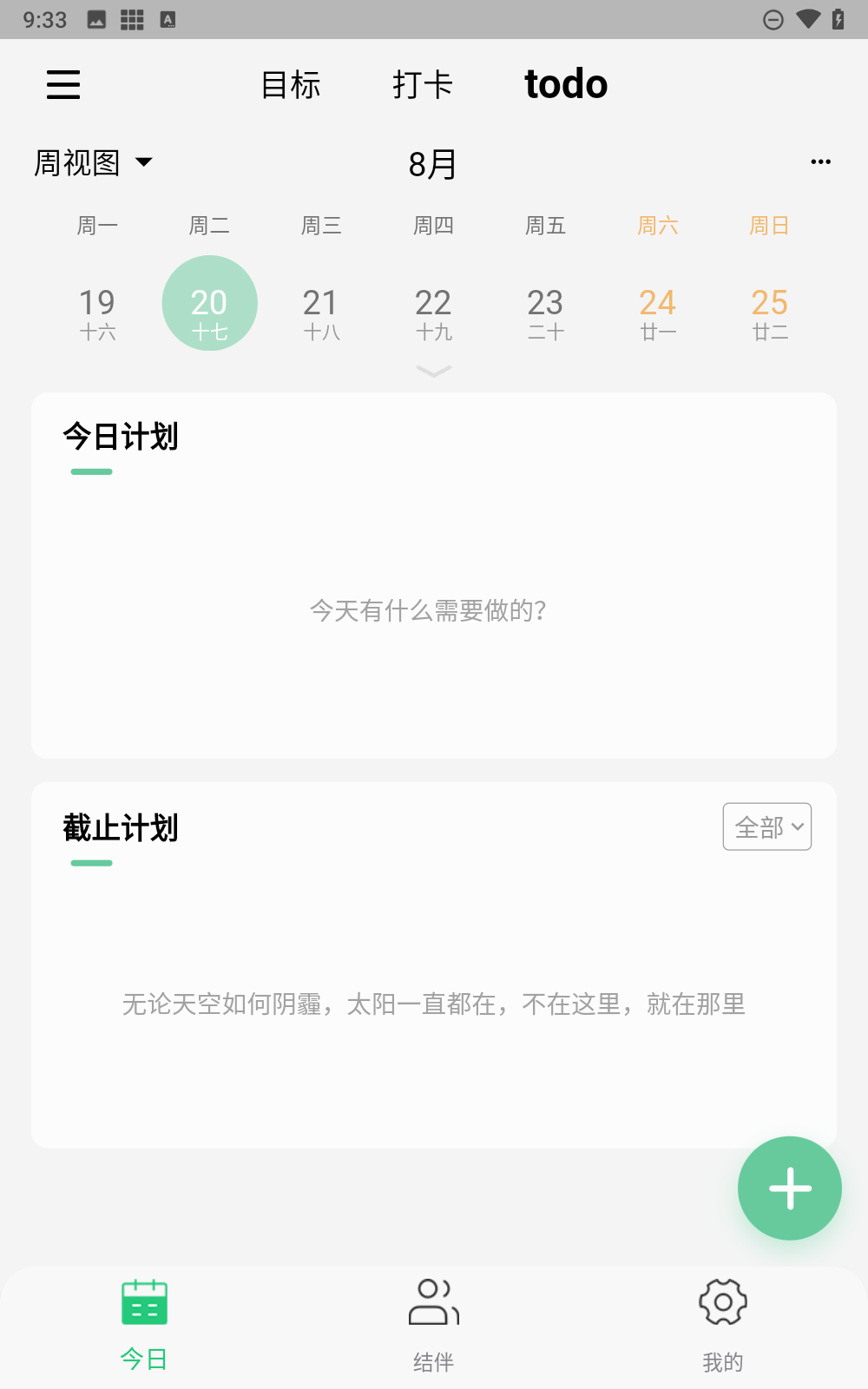Select date 21 in the week calendar
The image size is (868, 1389).
pos(321,312)
